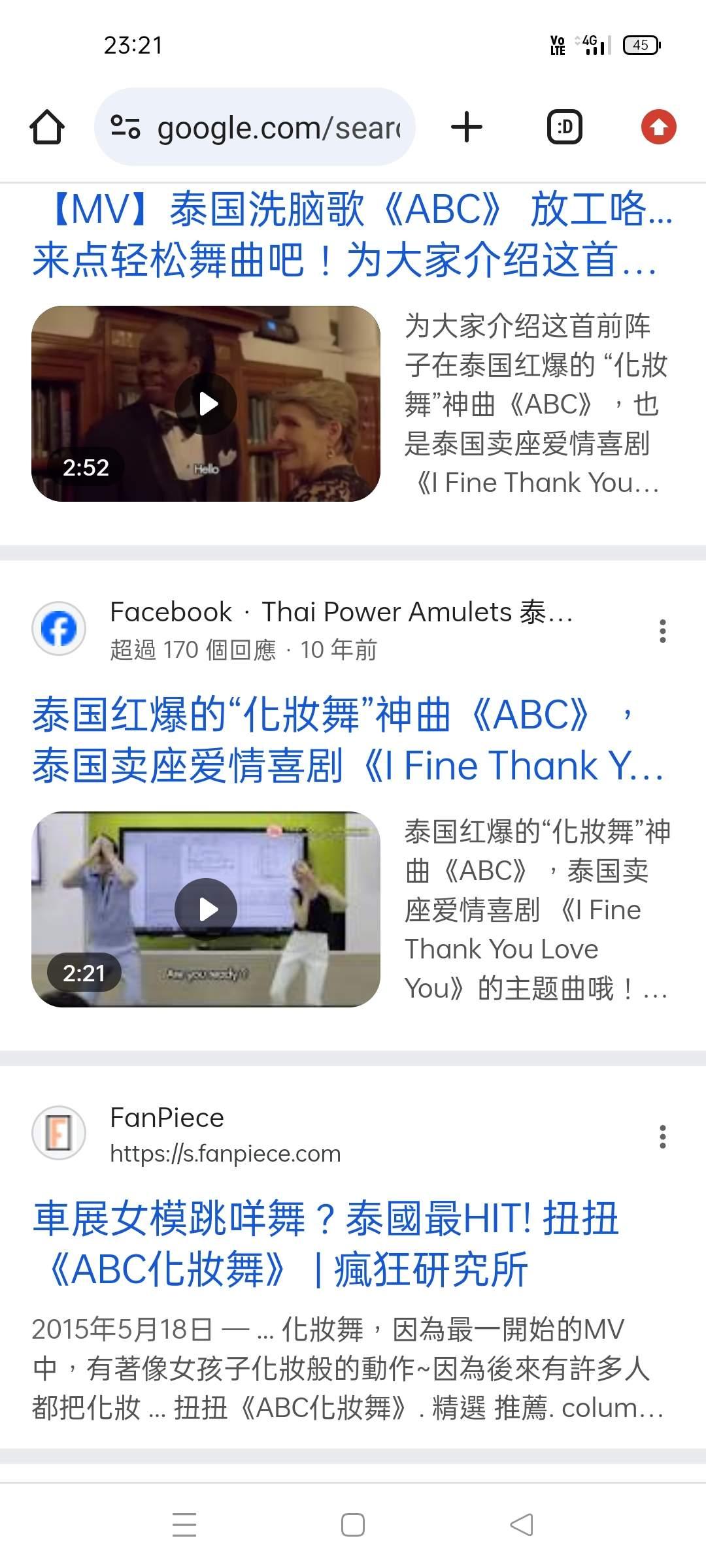Open the tab switcher
This screenshot has height=1568, width=706.
(563, 127)
